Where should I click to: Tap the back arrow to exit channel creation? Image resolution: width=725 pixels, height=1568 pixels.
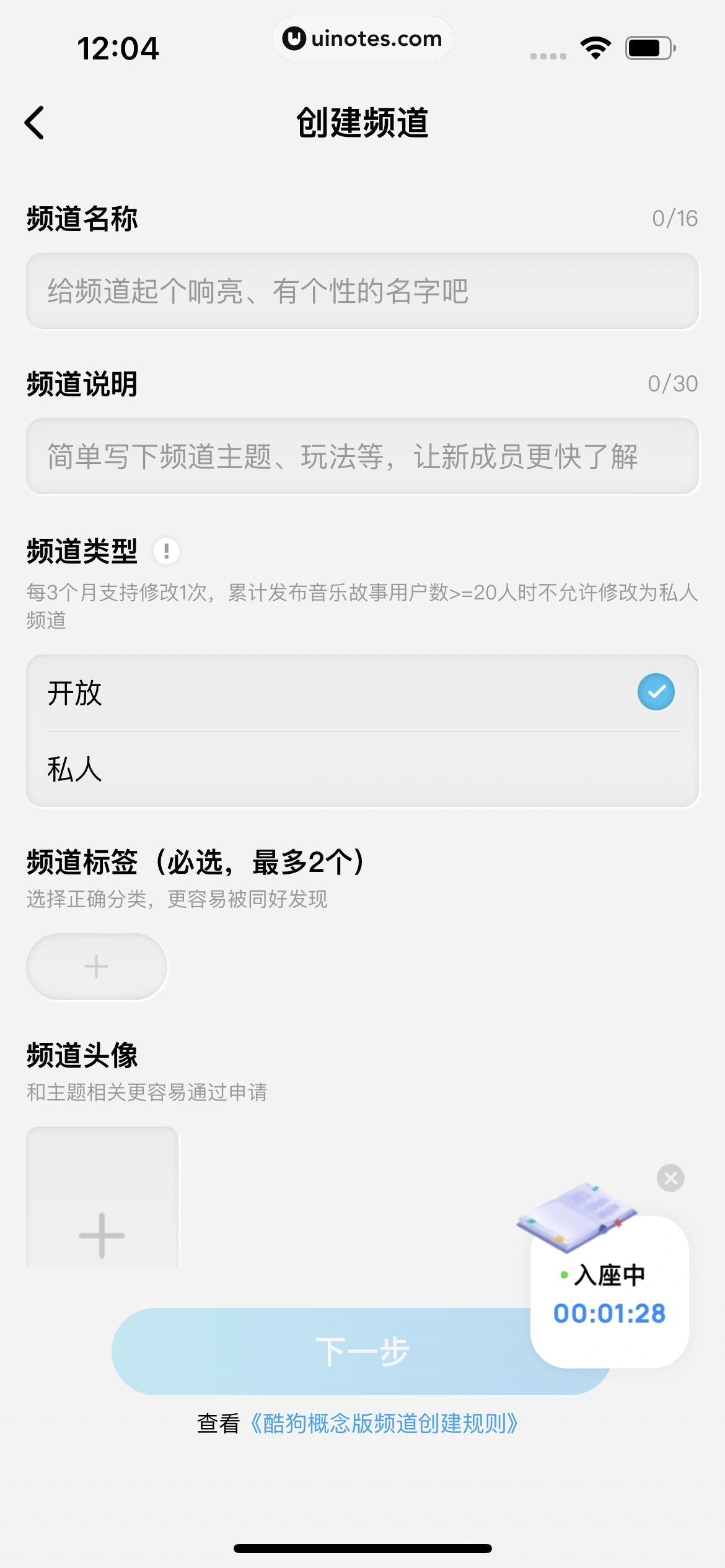[35, 121]
